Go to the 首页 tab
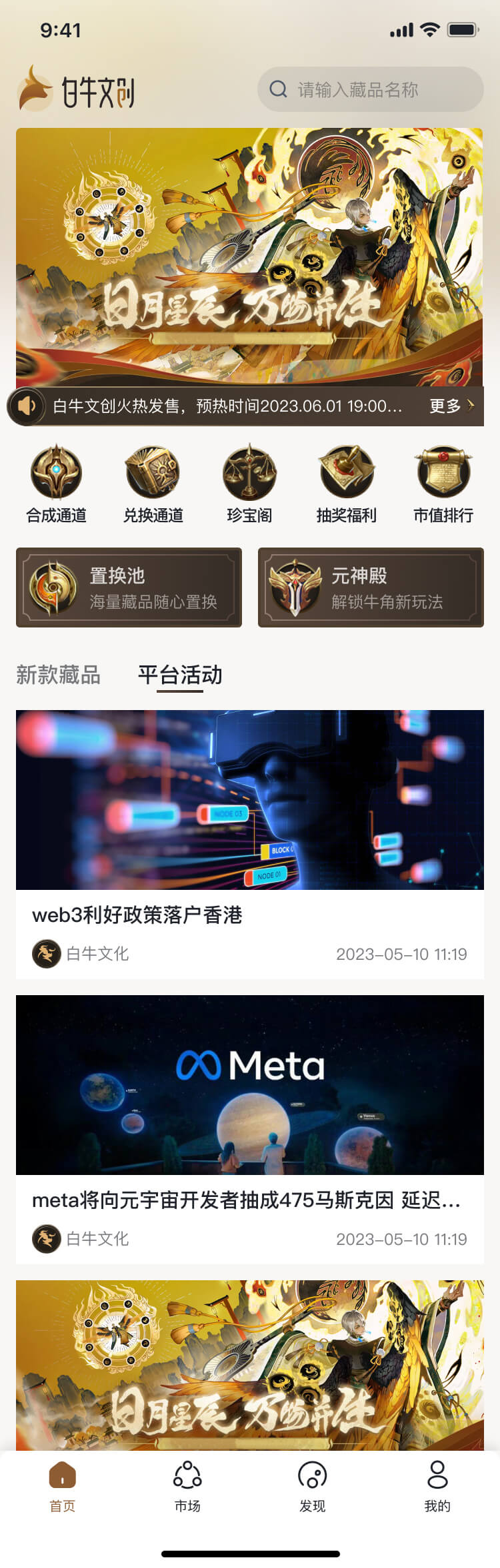Viewport: 500px width, 1568px height. point(63,1487)
